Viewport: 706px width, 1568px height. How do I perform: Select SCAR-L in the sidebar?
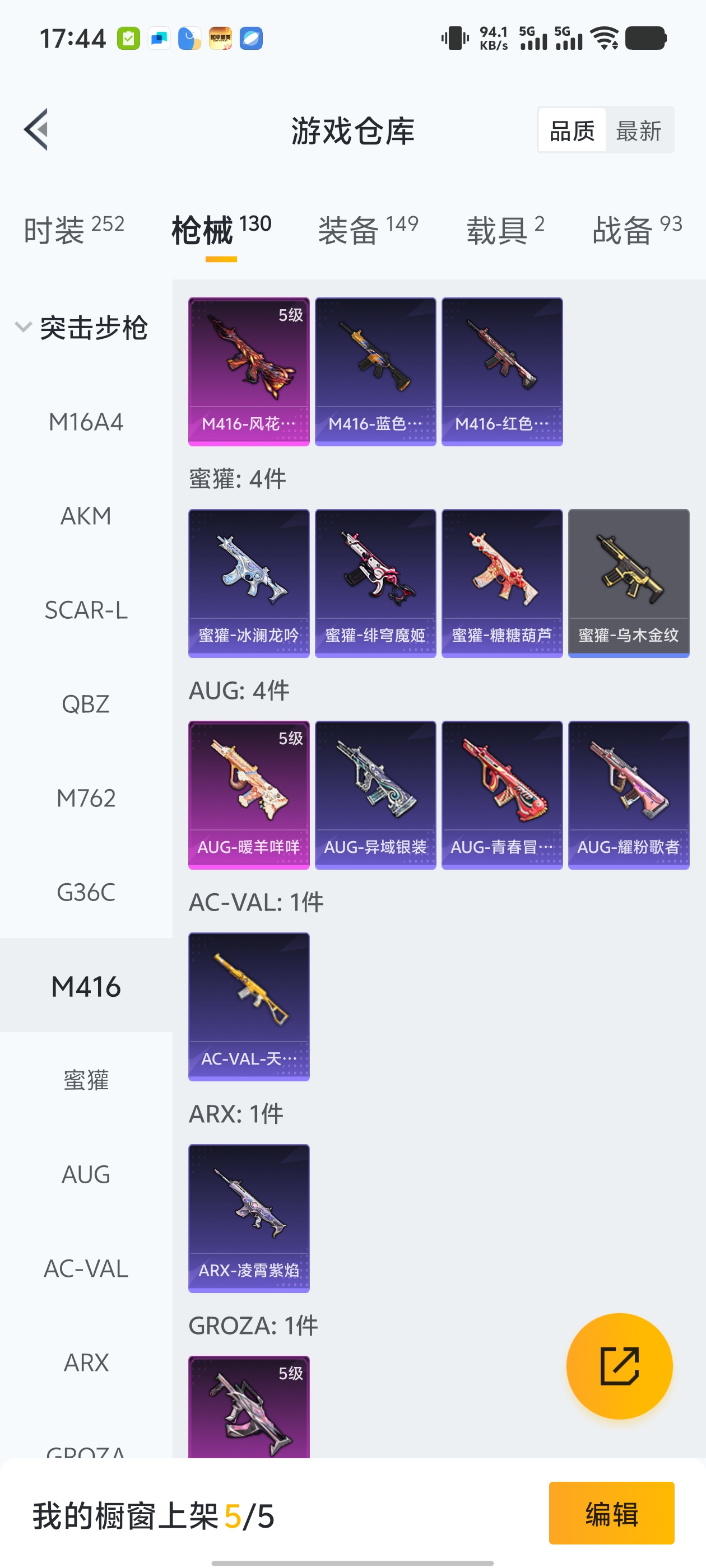click(86, 610)
